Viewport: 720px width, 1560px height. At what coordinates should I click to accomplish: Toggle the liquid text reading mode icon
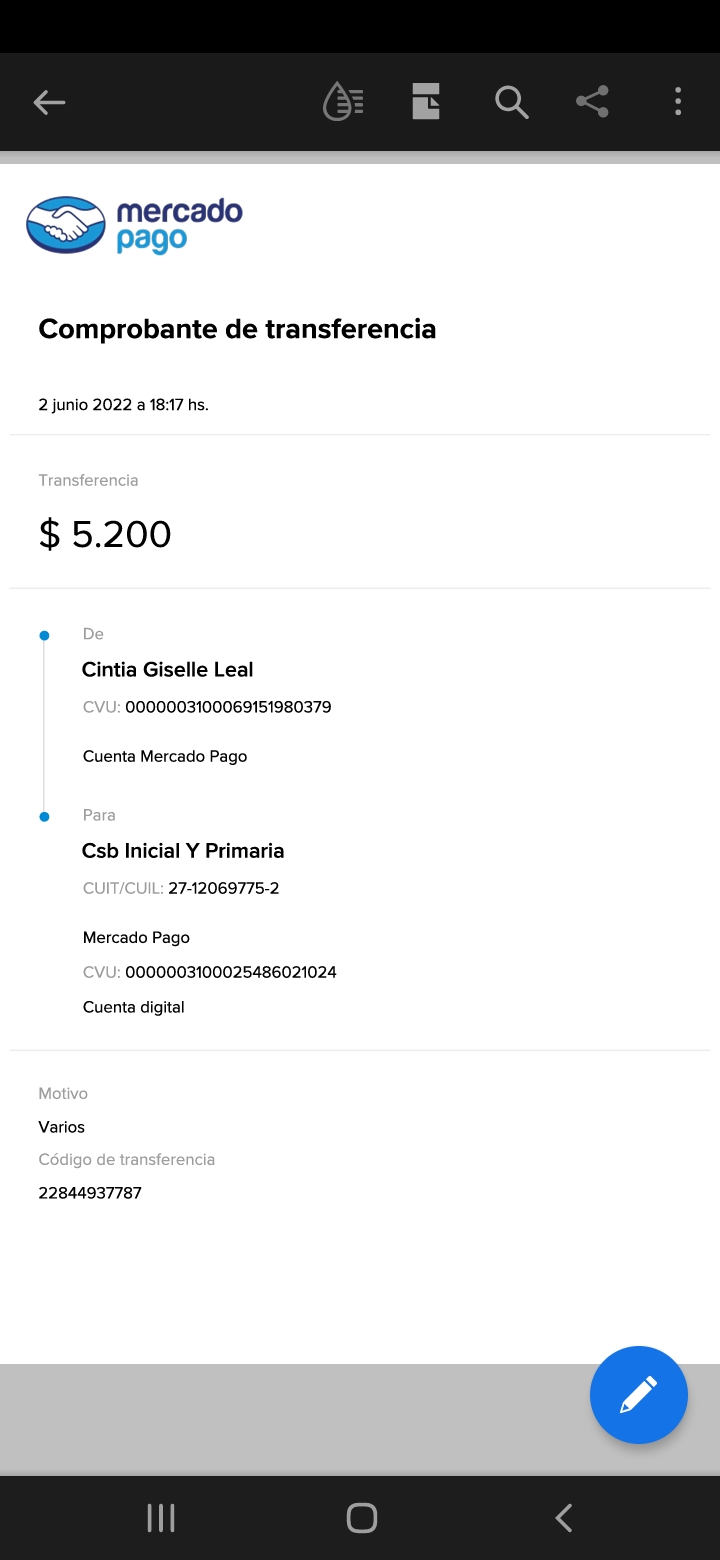coord(343,102)
